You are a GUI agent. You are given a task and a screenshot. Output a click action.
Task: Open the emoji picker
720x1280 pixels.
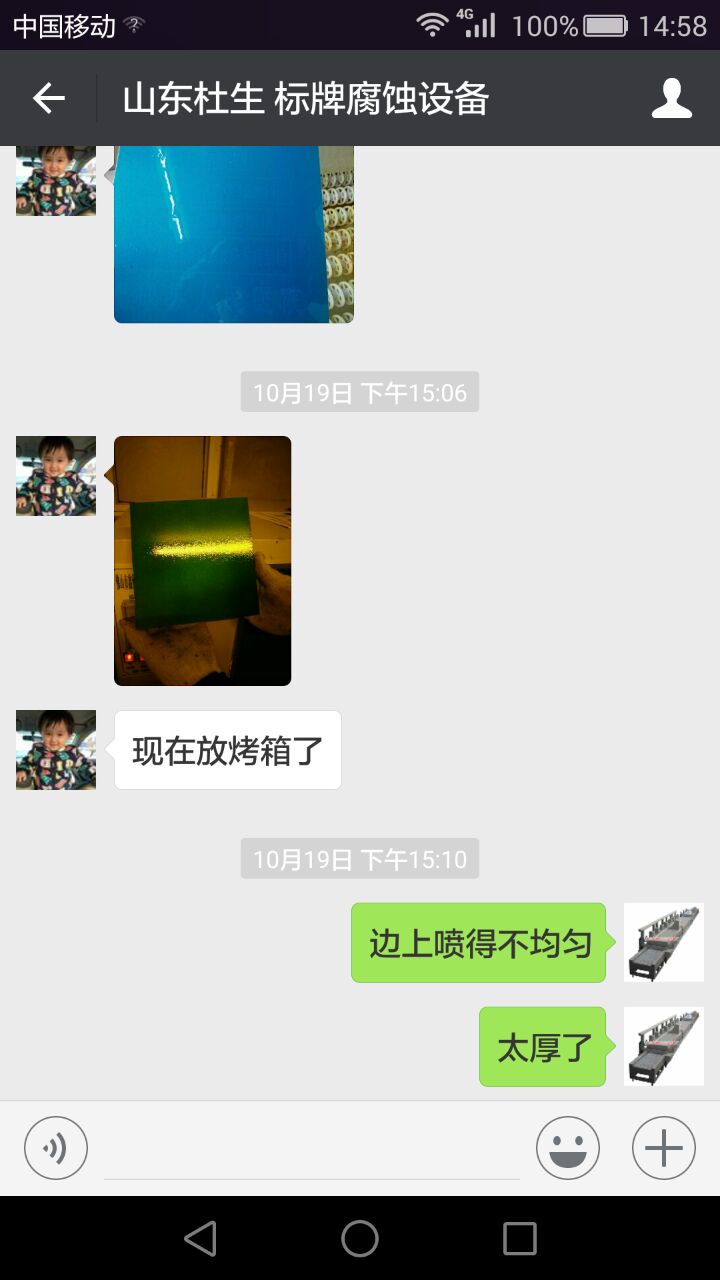point(568,1148)
